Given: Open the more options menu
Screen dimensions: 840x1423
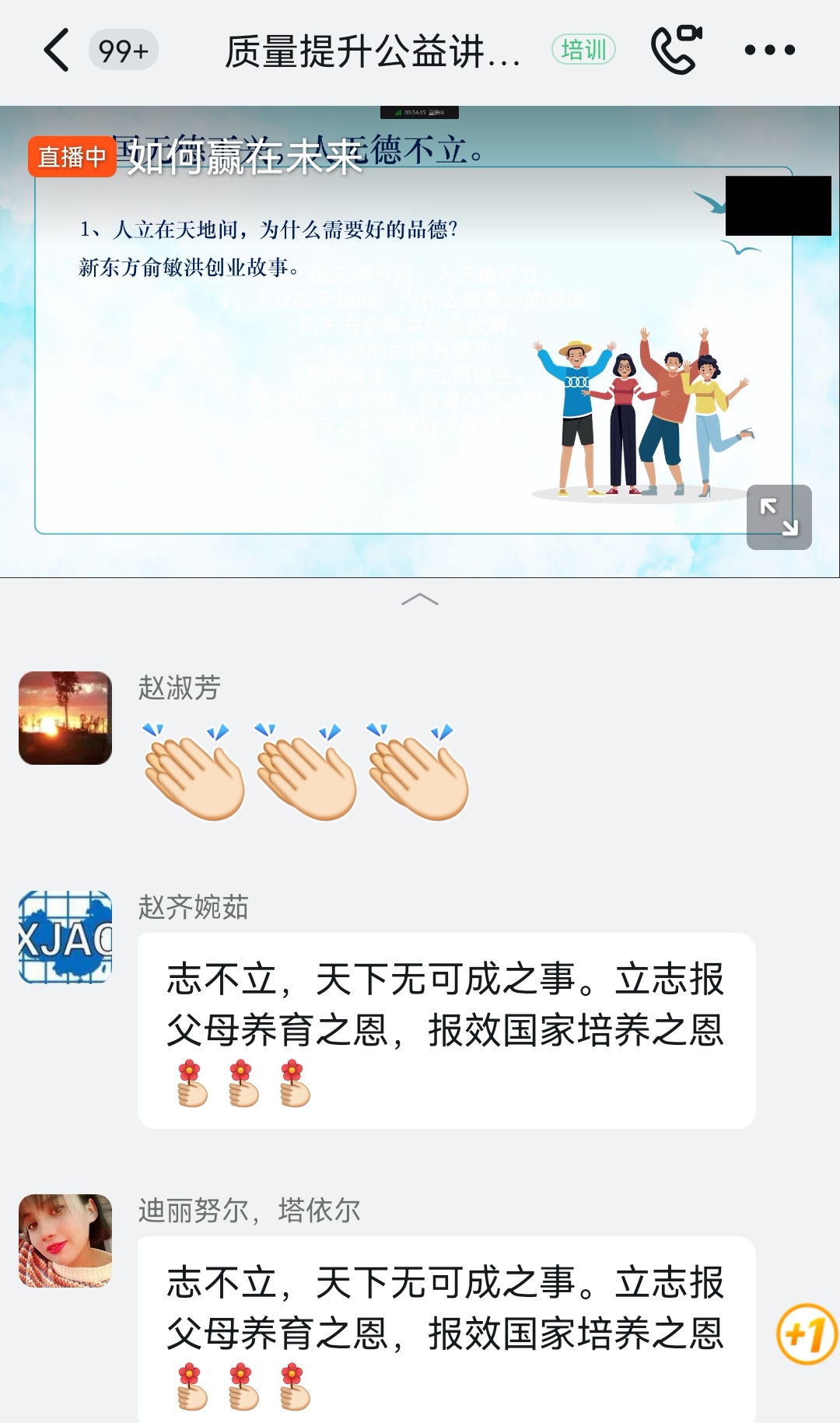Looking at the screenshot, I should (769, 51).
